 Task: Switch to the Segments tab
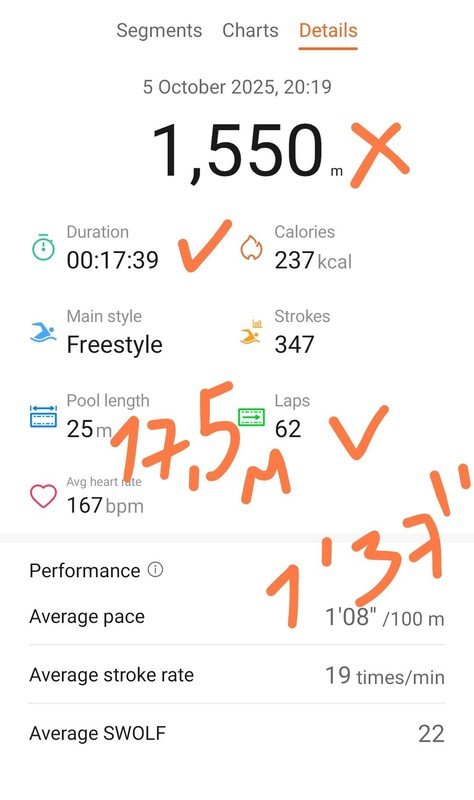[x=159, y=31]
